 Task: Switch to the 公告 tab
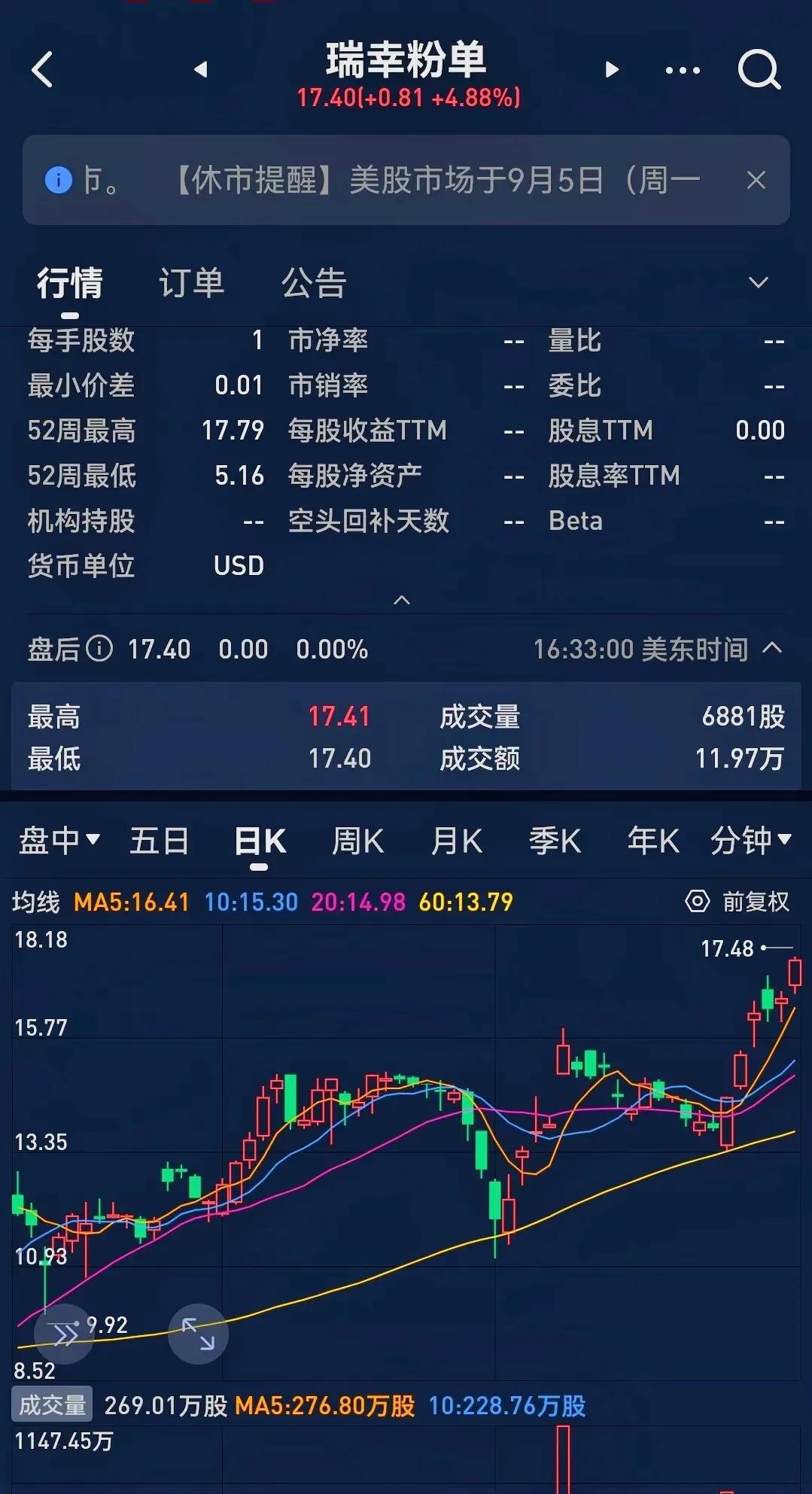tap(313, 283)
